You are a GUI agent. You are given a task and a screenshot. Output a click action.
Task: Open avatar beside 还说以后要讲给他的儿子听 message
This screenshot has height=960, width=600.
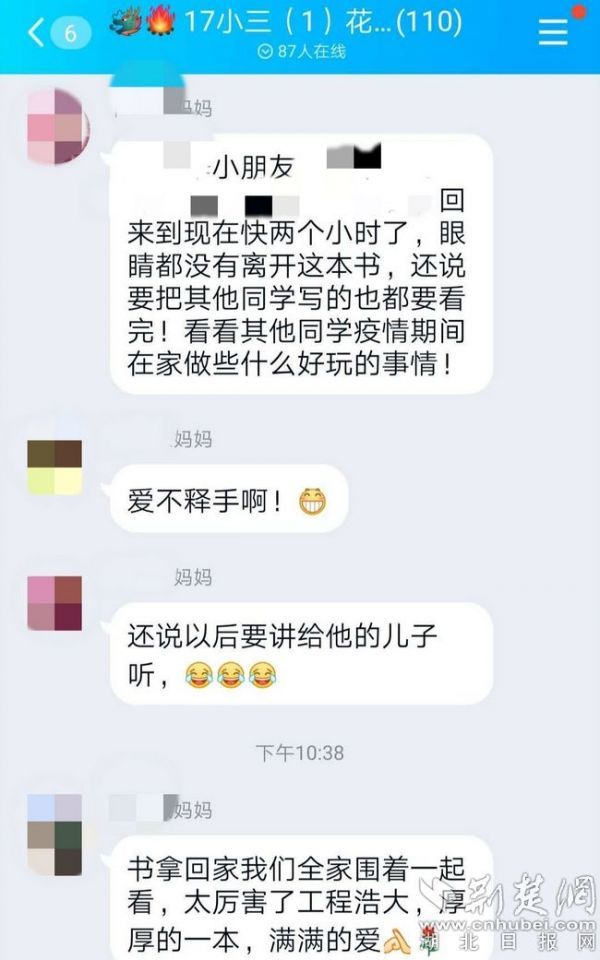(x=55, y=603)
